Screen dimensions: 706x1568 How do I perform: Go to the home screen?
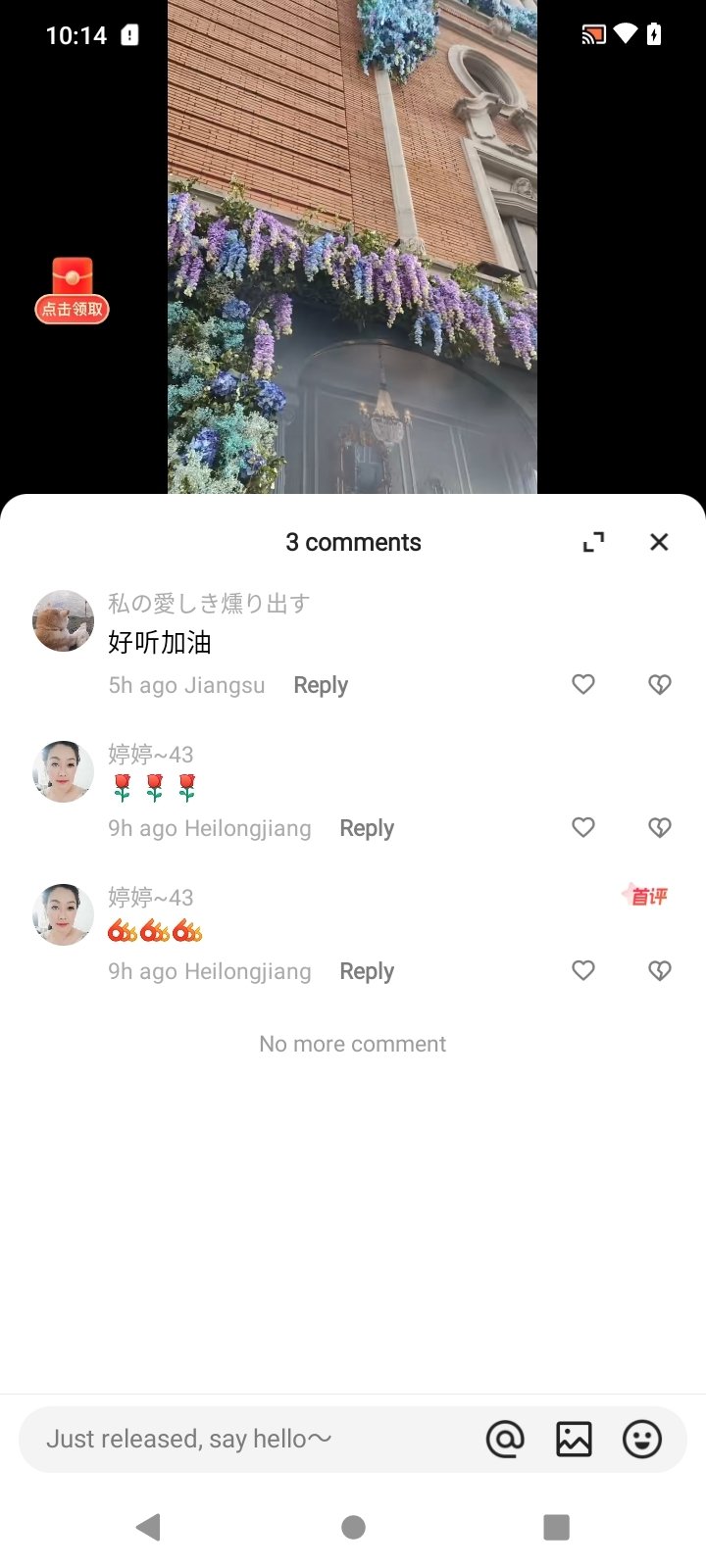coord(353,1527)
